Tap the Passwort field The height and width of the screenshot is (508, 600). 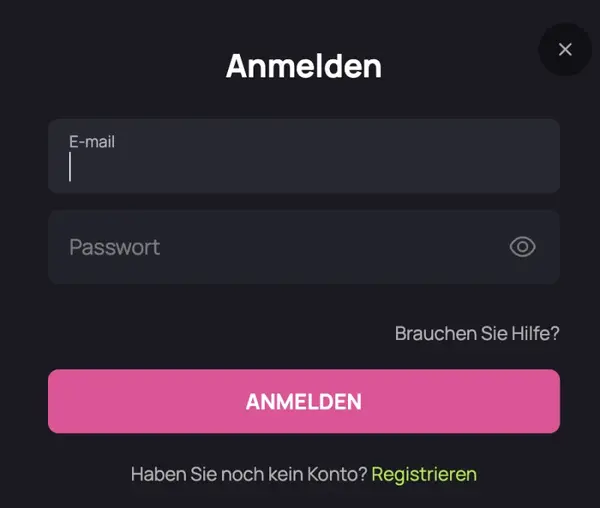pyautogui.click(x=304, y=247)
